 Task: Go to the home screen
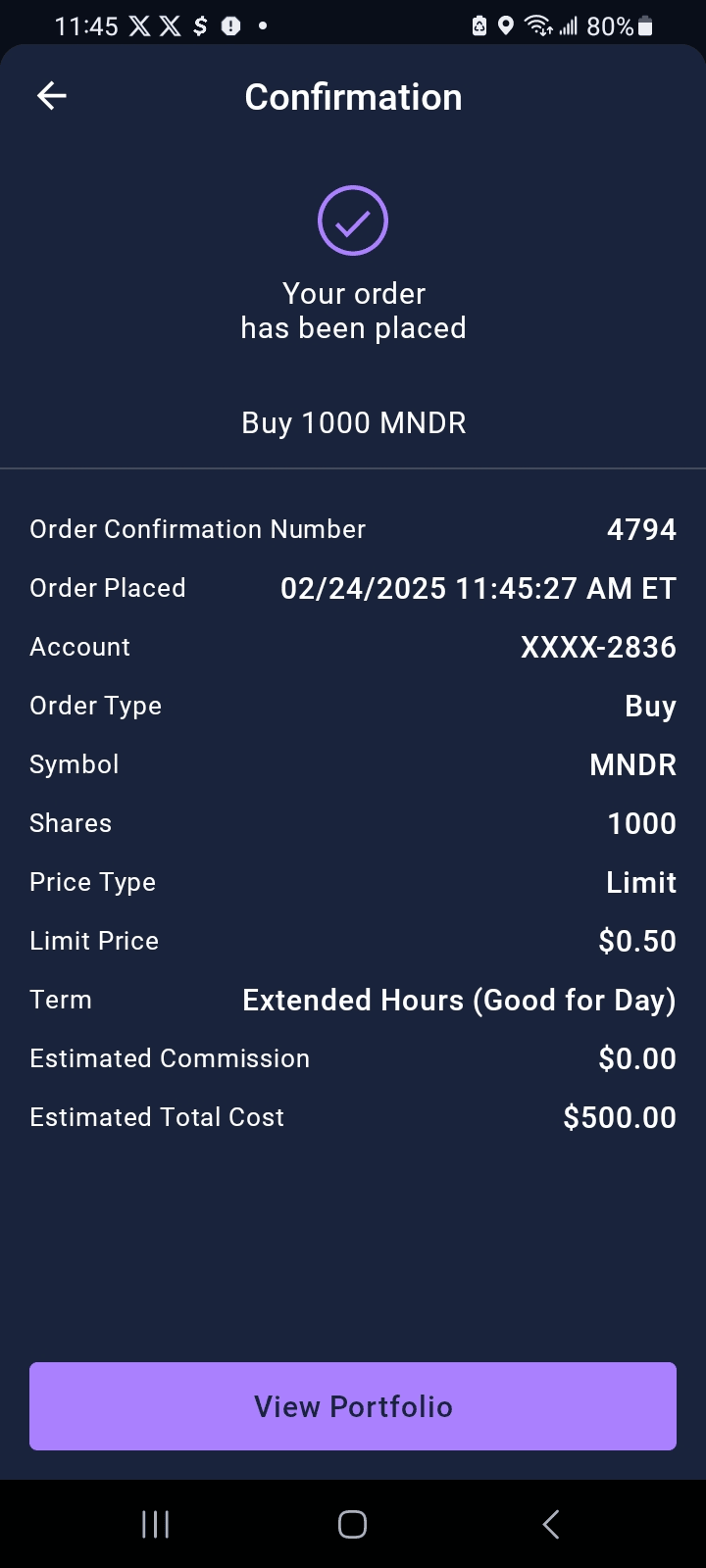point(353,1524)
